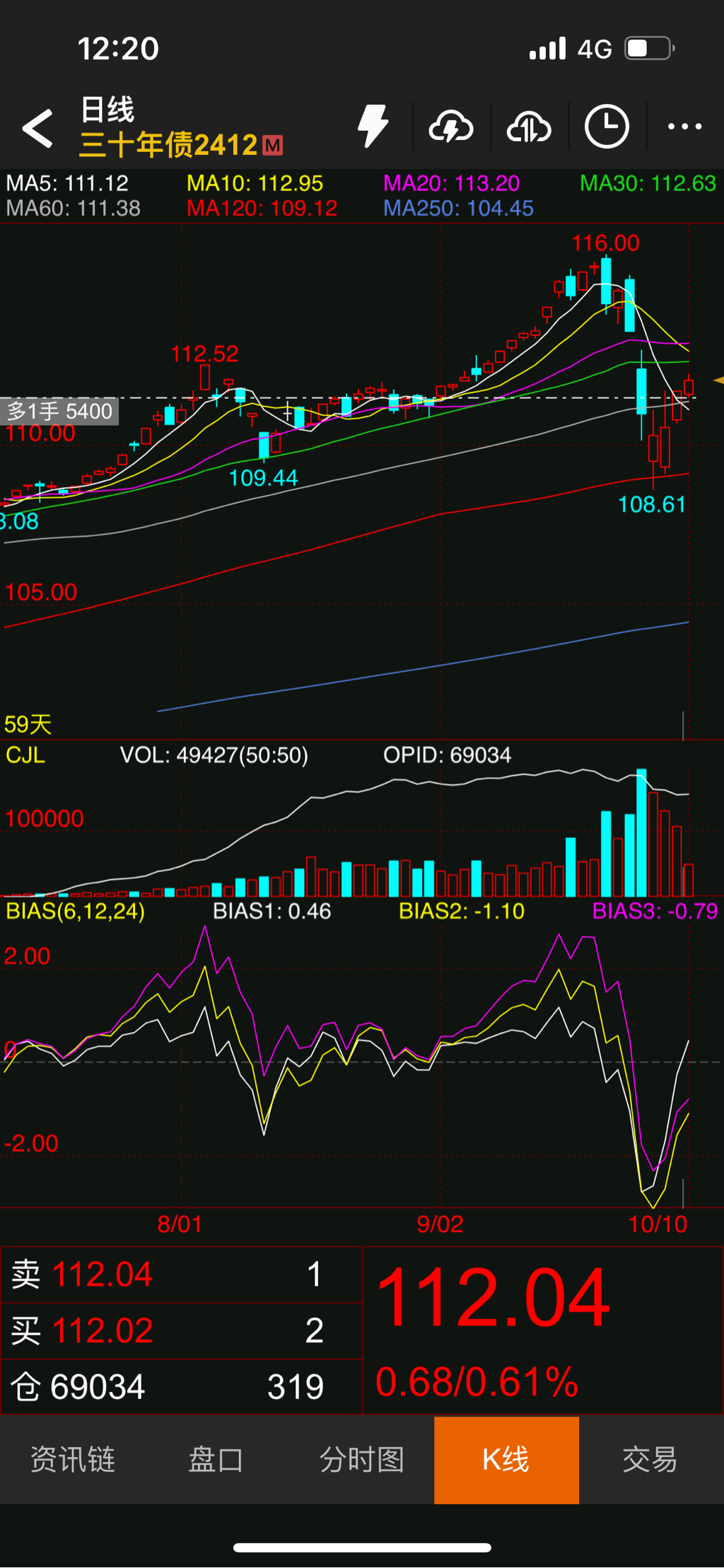Tap the 卖 112.04 ask price row

click(x=182, y=1274)
